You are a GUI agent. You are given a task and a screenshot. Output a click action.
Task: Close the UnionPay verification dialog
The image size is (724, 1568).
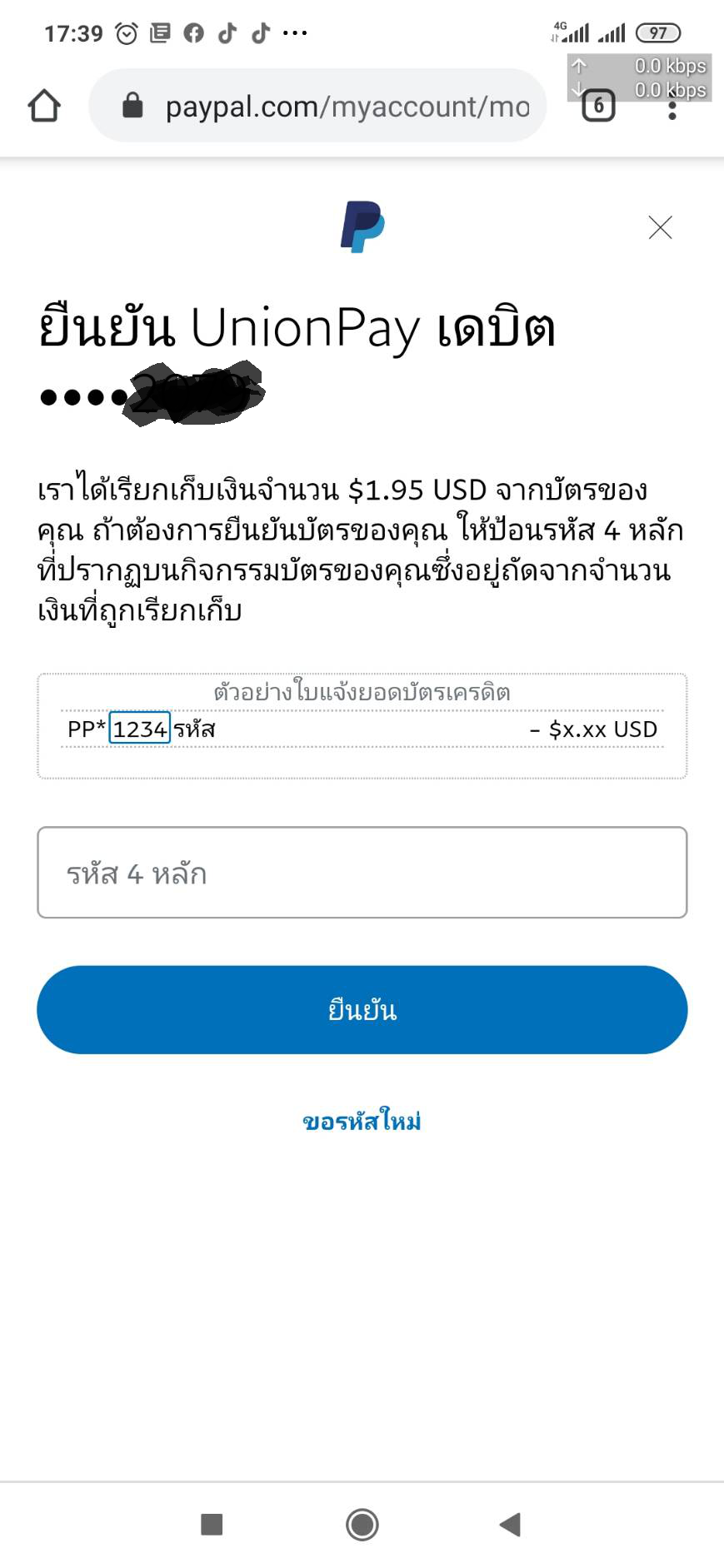click(x=660, y=227)
